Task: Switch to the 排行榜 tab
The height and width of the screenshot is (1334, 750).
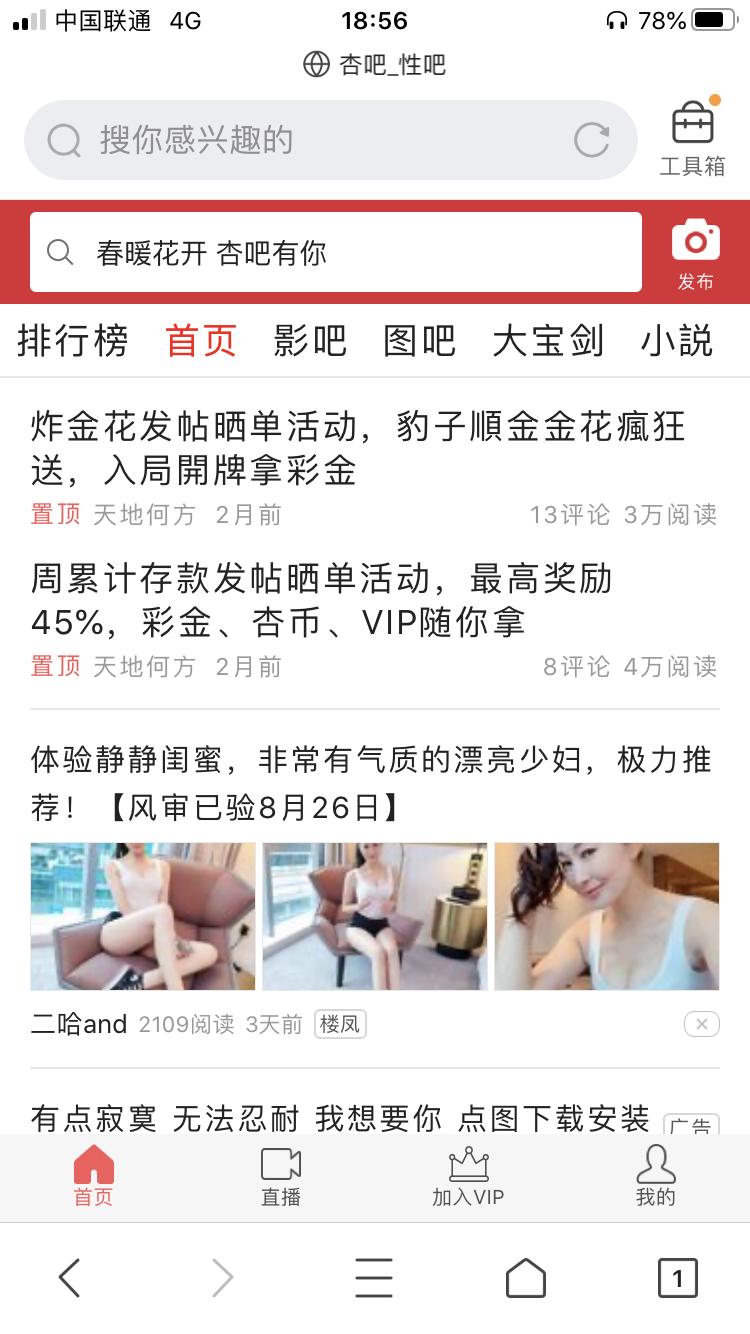Action: (73, 341)
